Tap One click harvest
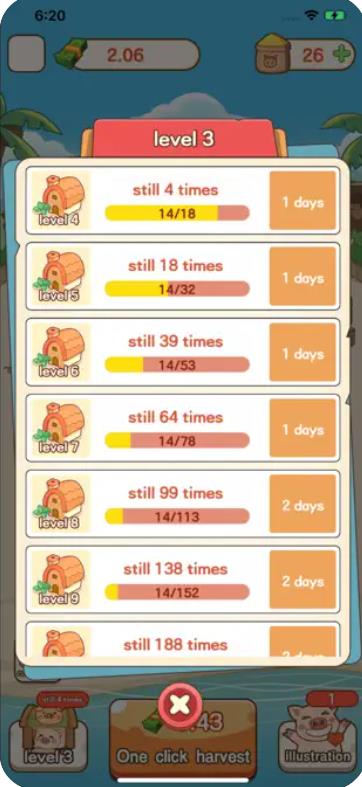Screen dimensions: 362x787 (183, 738)
